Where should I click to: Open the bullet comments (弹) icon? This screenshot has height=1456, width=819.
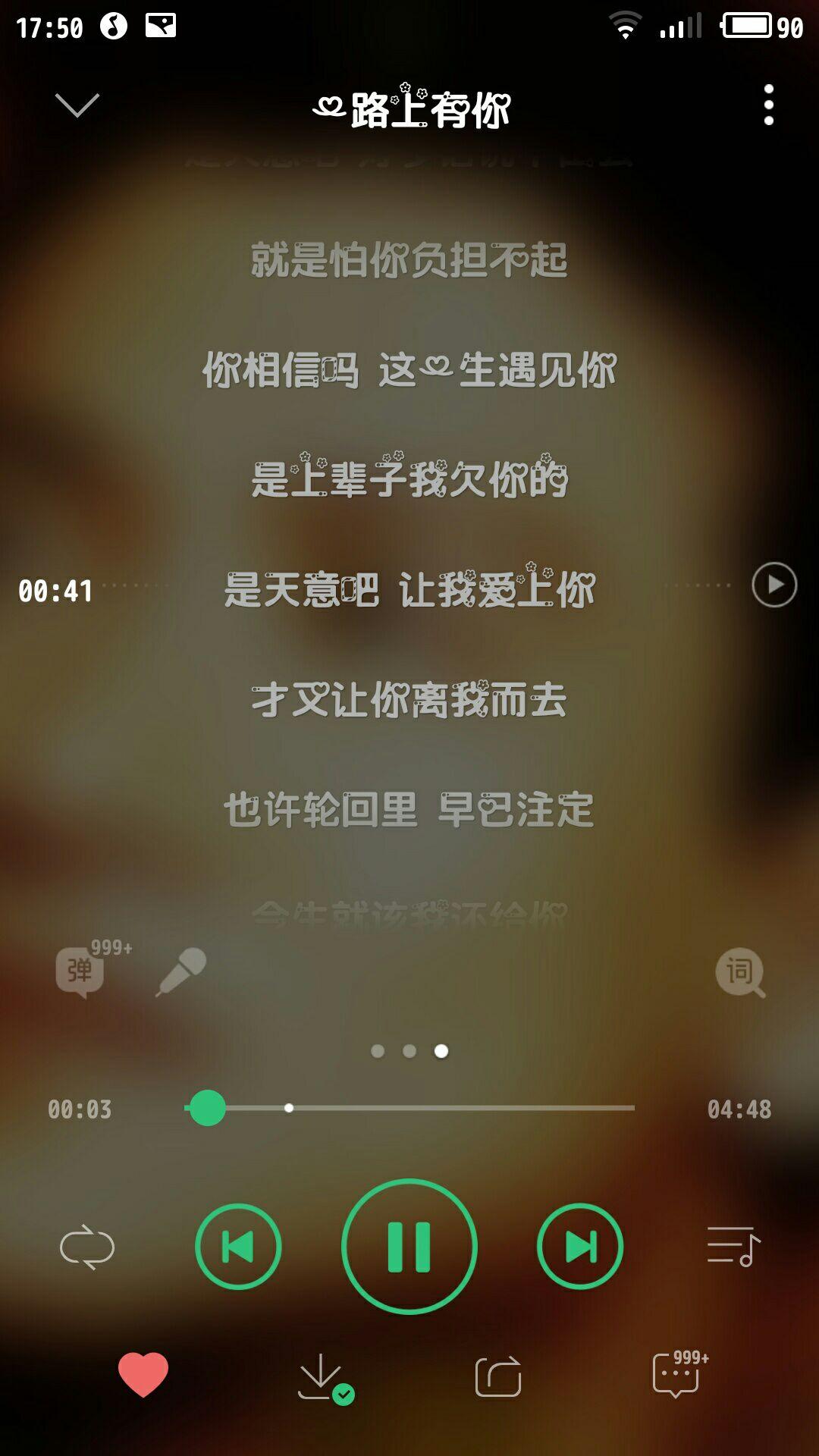click(x=80, y=971)
